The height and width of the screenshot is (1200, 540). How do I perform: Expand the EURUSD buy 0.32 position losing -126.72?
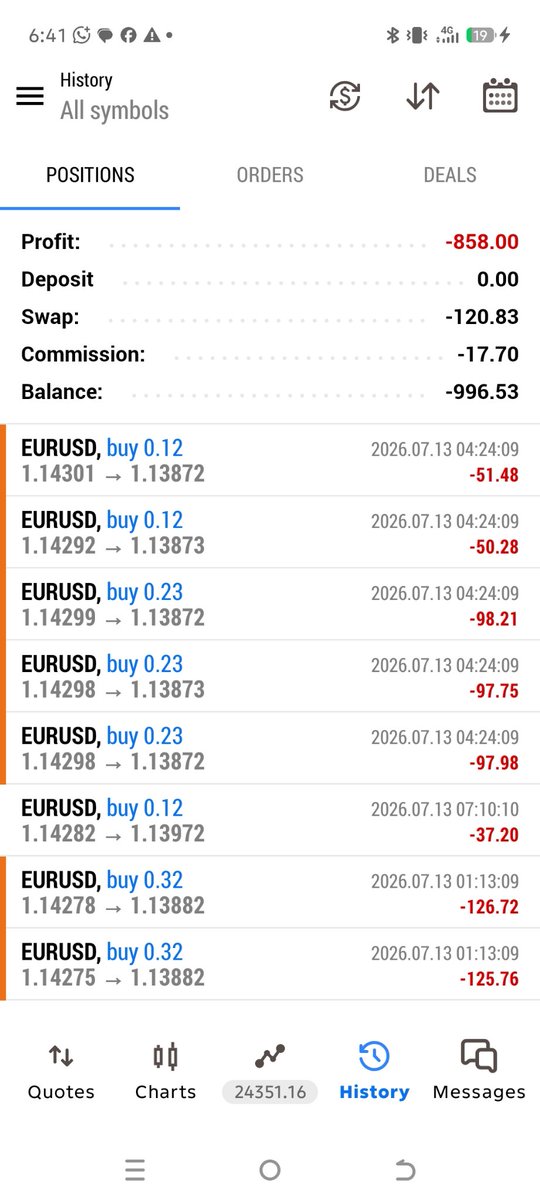coord(270,892)
